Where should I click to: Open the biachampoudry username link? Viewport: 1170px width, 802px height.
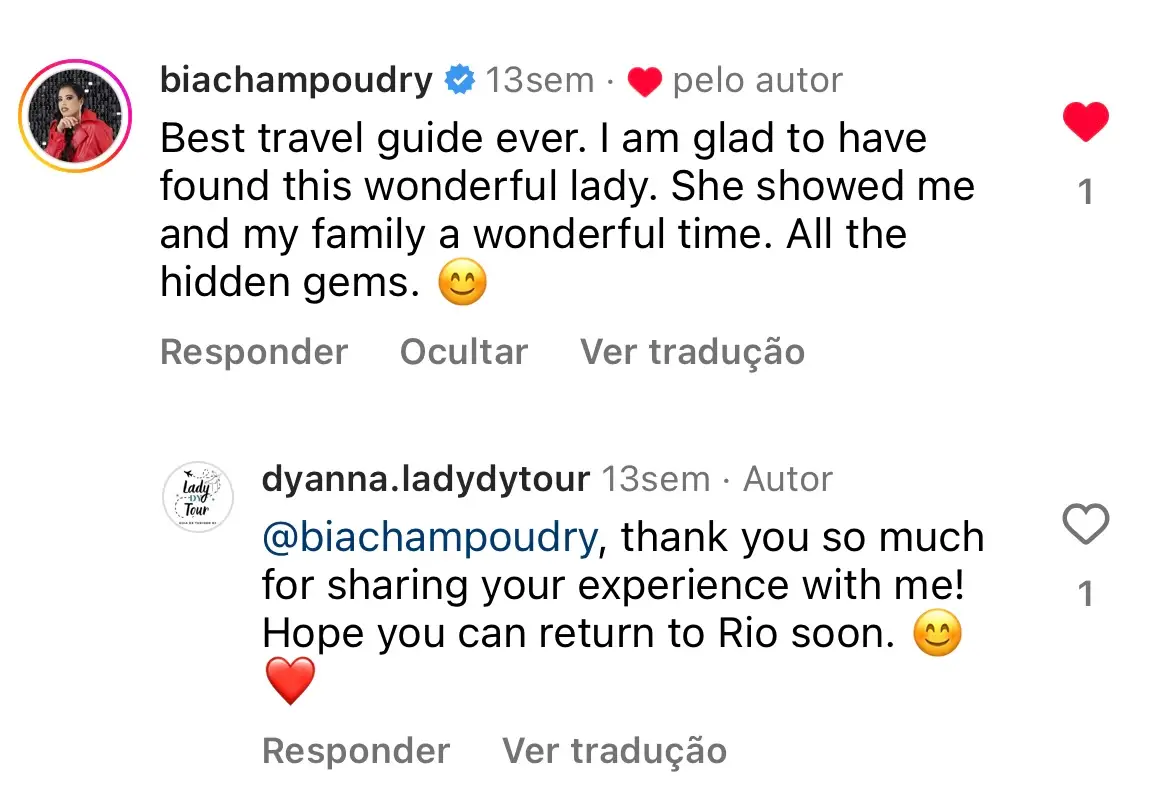click(296, 80)
